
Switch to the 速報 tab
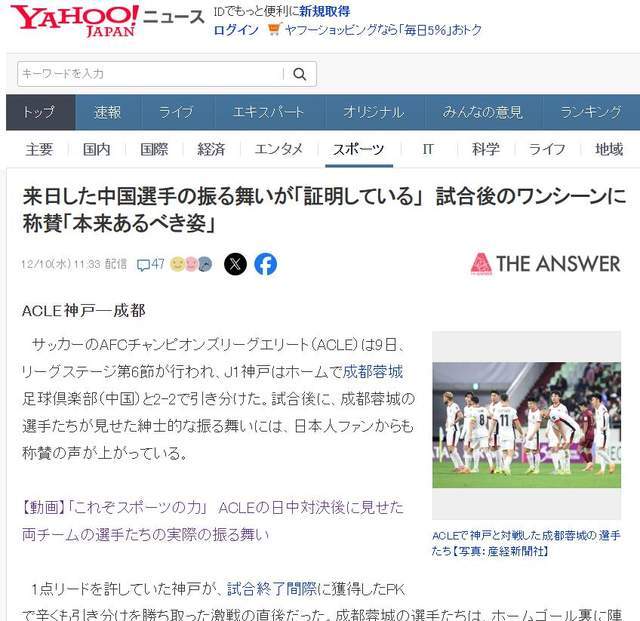click(x=107, y=112)
